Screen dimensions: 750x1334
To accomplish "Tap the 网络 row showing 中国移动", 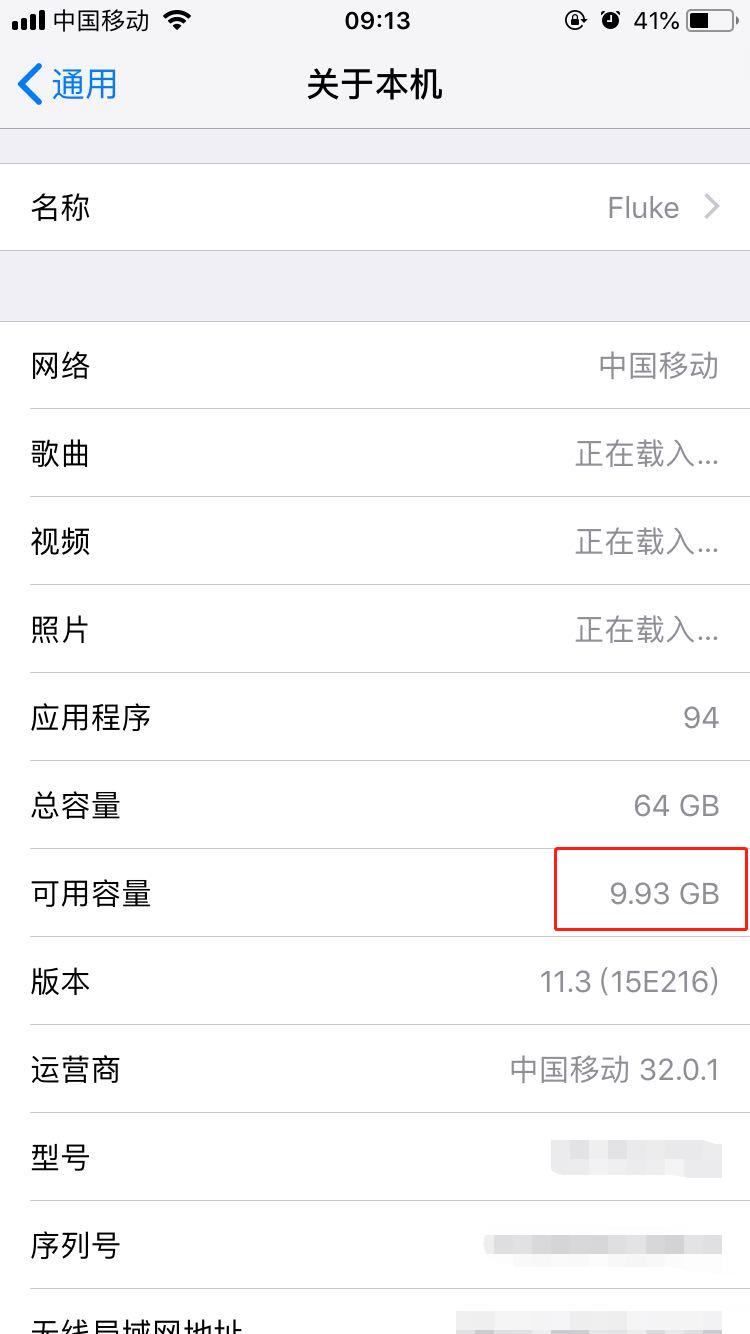I will coord(375,366).
